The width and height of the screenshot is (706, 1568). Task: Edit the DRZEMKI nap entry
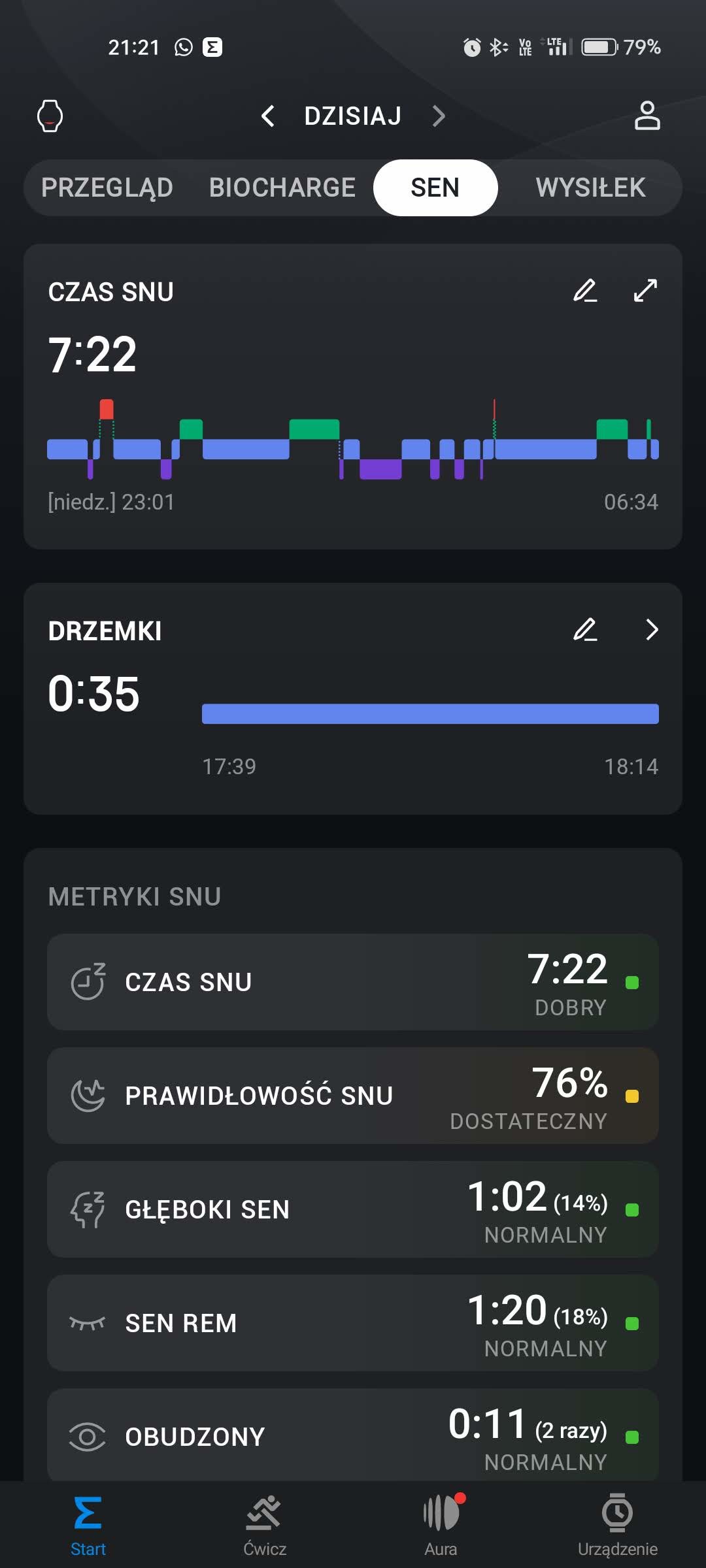[x=585, y=630]
